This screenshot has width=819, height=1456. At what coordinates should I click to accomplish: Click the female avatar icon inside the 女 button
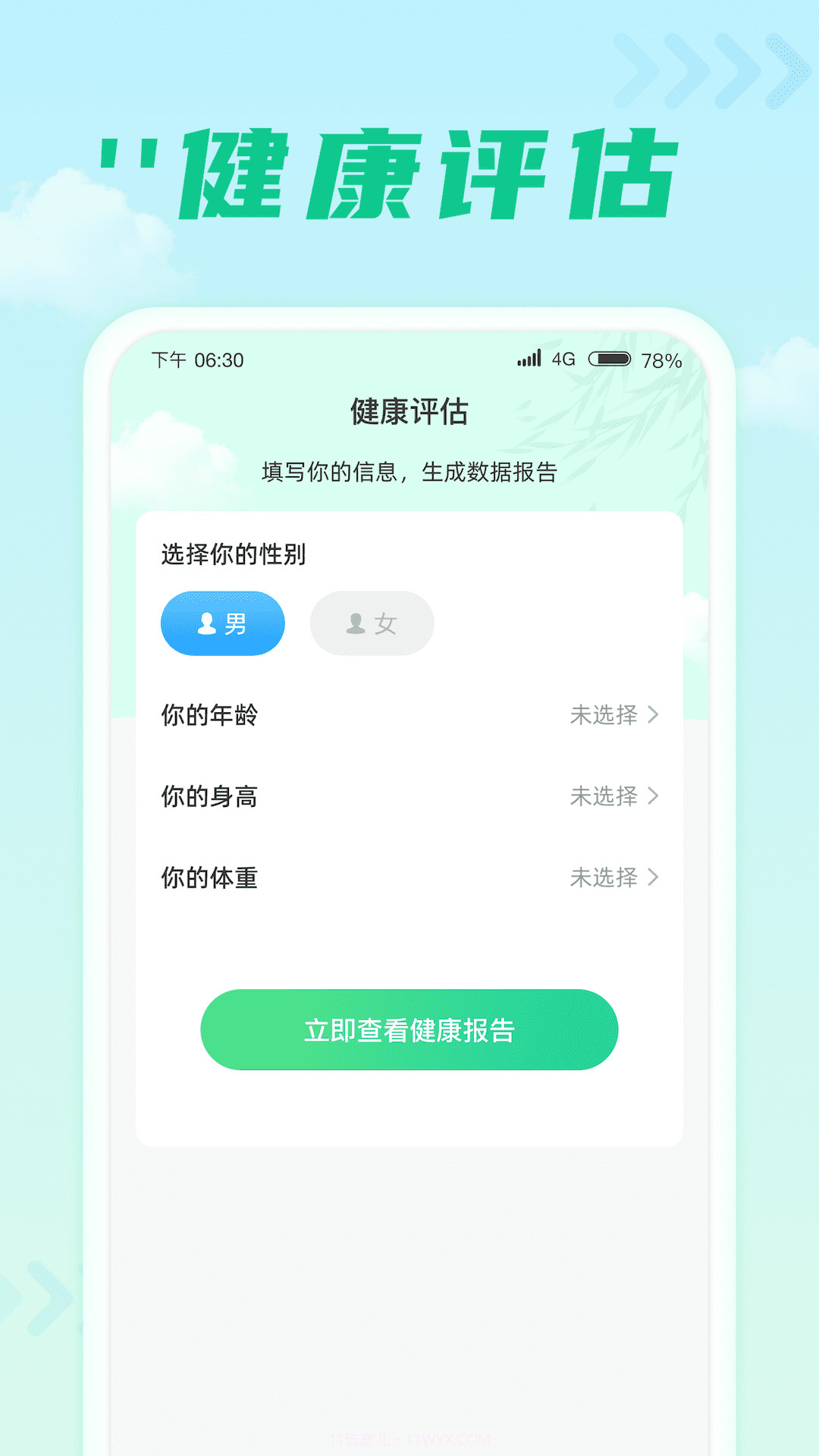355,622
